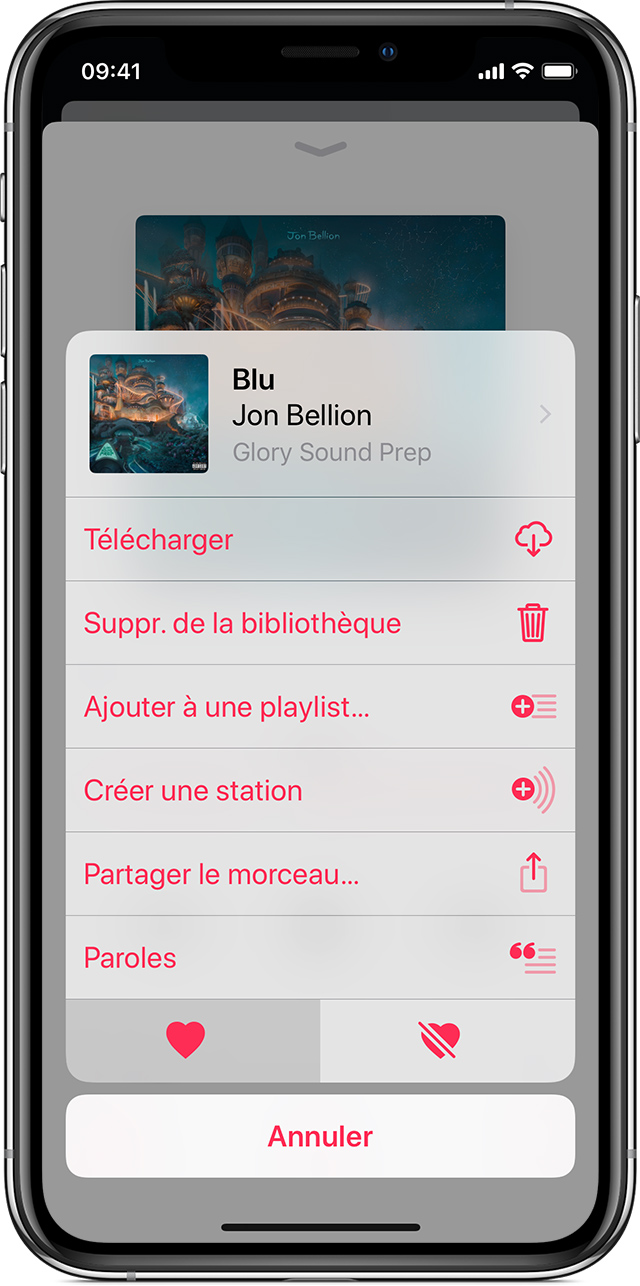This screenshot has height=1286, width=640.
Task: Open Paroles to view lyrics
Action: coord(320,958)
